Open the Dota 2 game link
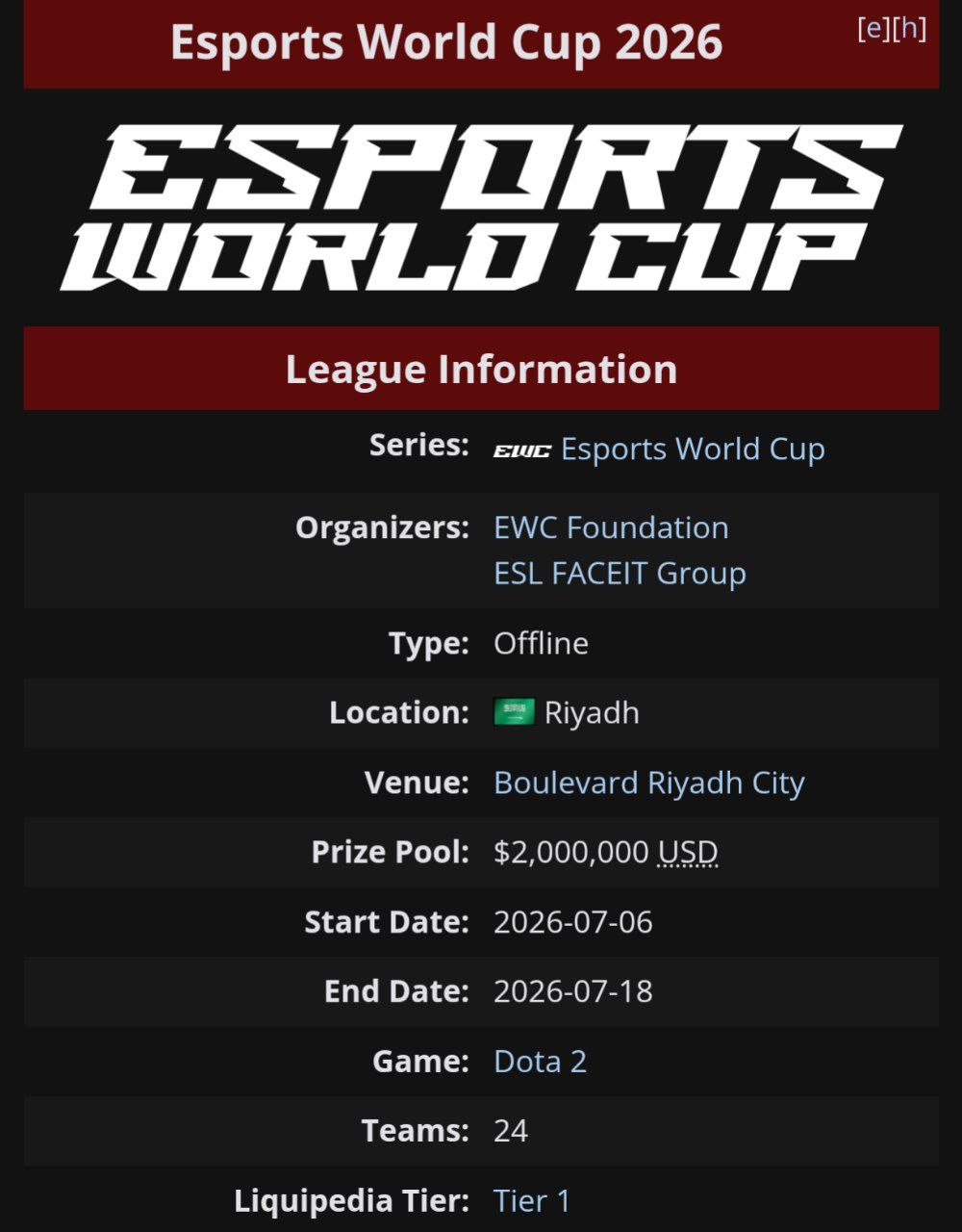The width and height of the screenshot is (962, 1232). coord(540,1061)
